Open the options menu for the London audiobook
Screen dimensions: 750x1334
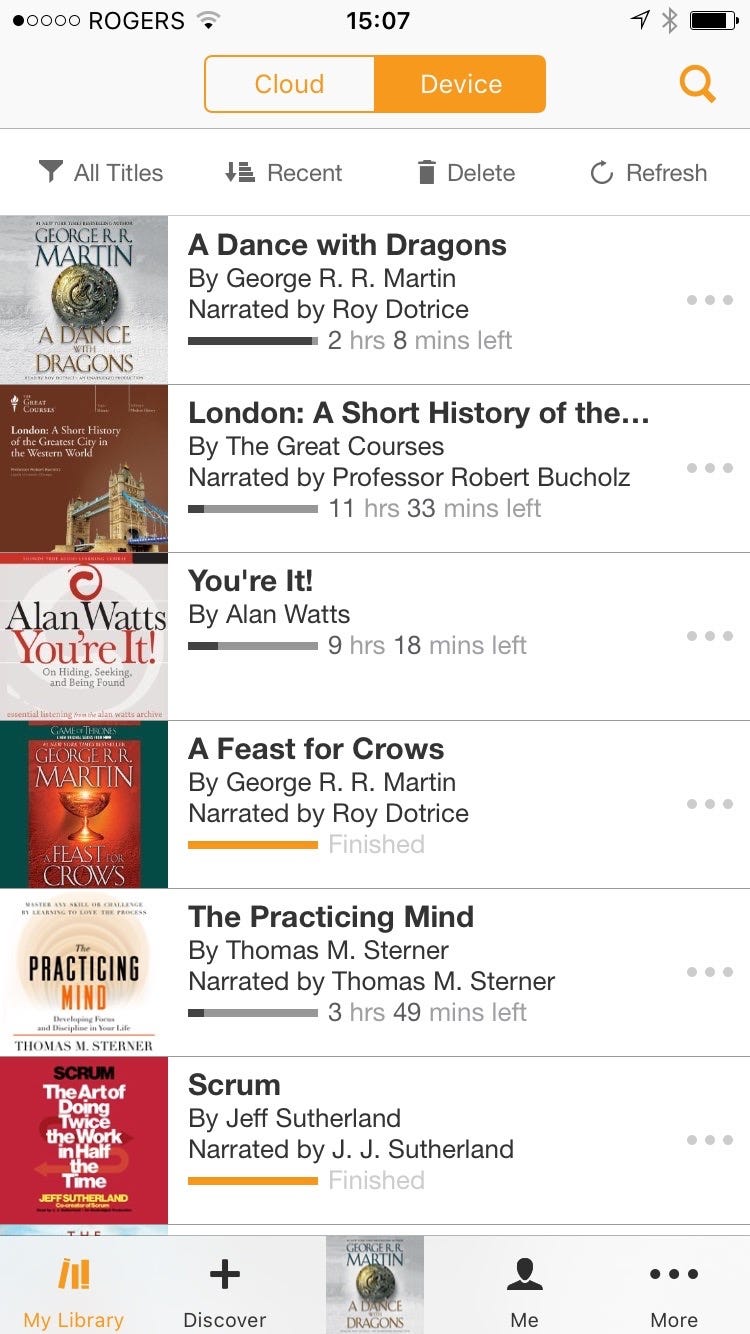(x=710, y=468)
